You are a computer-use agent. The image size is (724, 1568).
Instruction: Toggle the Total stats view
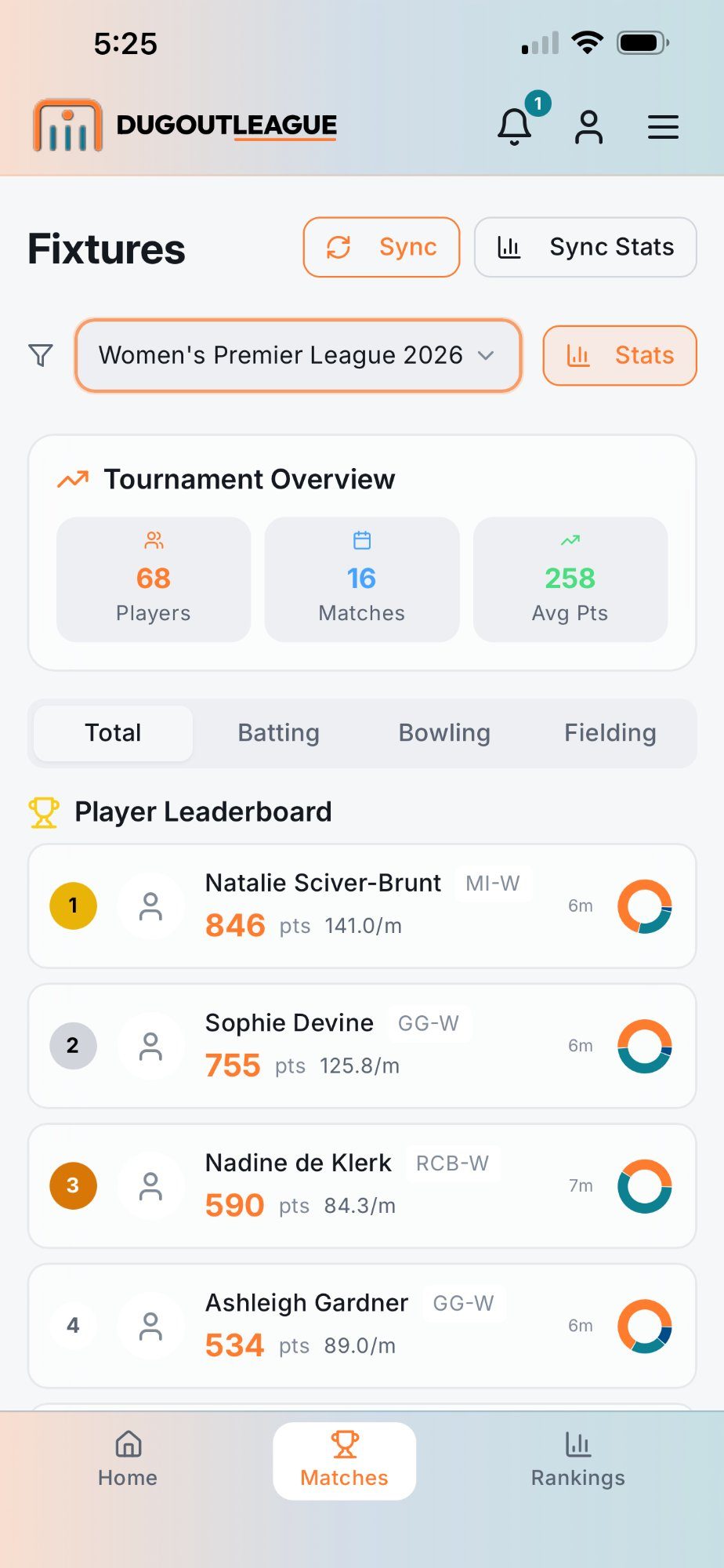coord(112,732)
